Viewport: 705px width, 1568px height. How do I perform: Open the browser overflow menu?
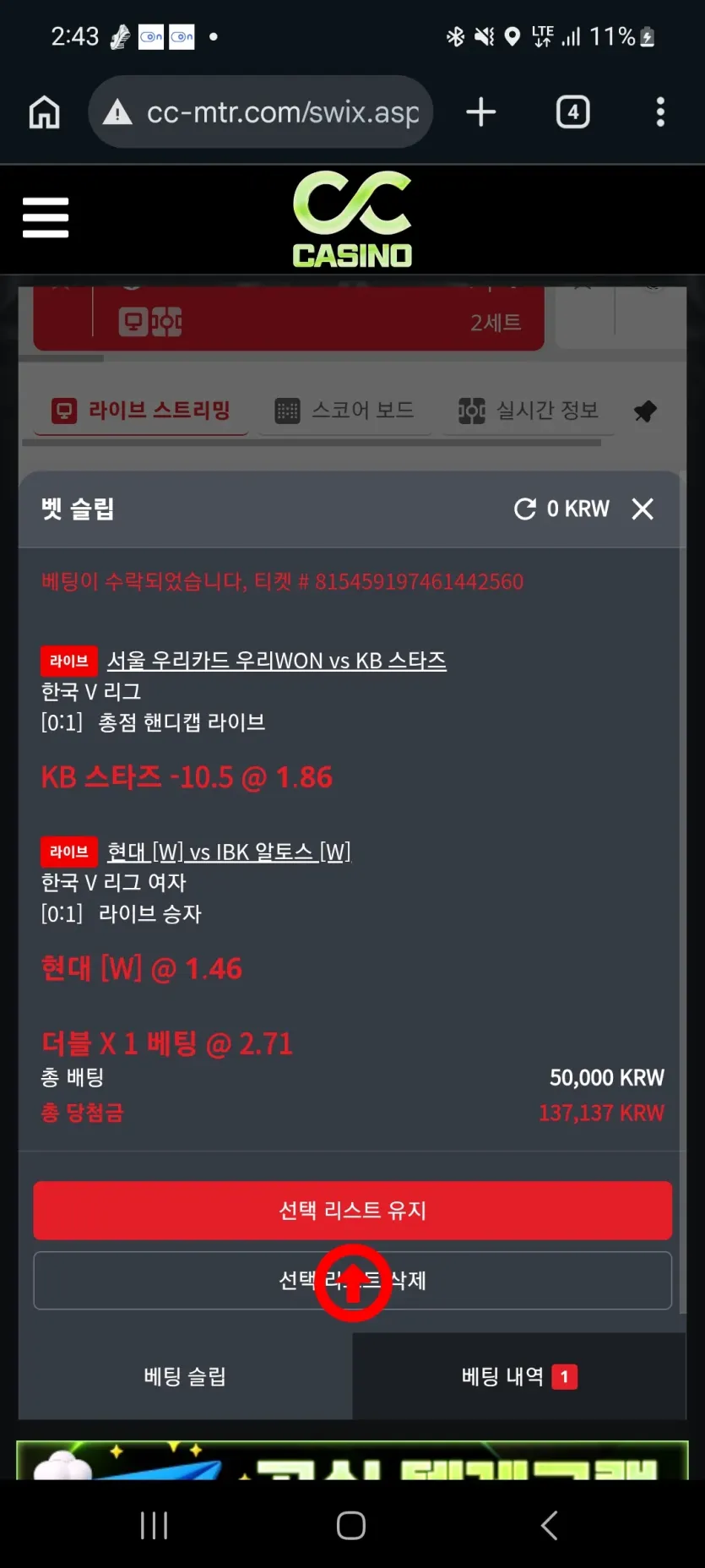660,112
